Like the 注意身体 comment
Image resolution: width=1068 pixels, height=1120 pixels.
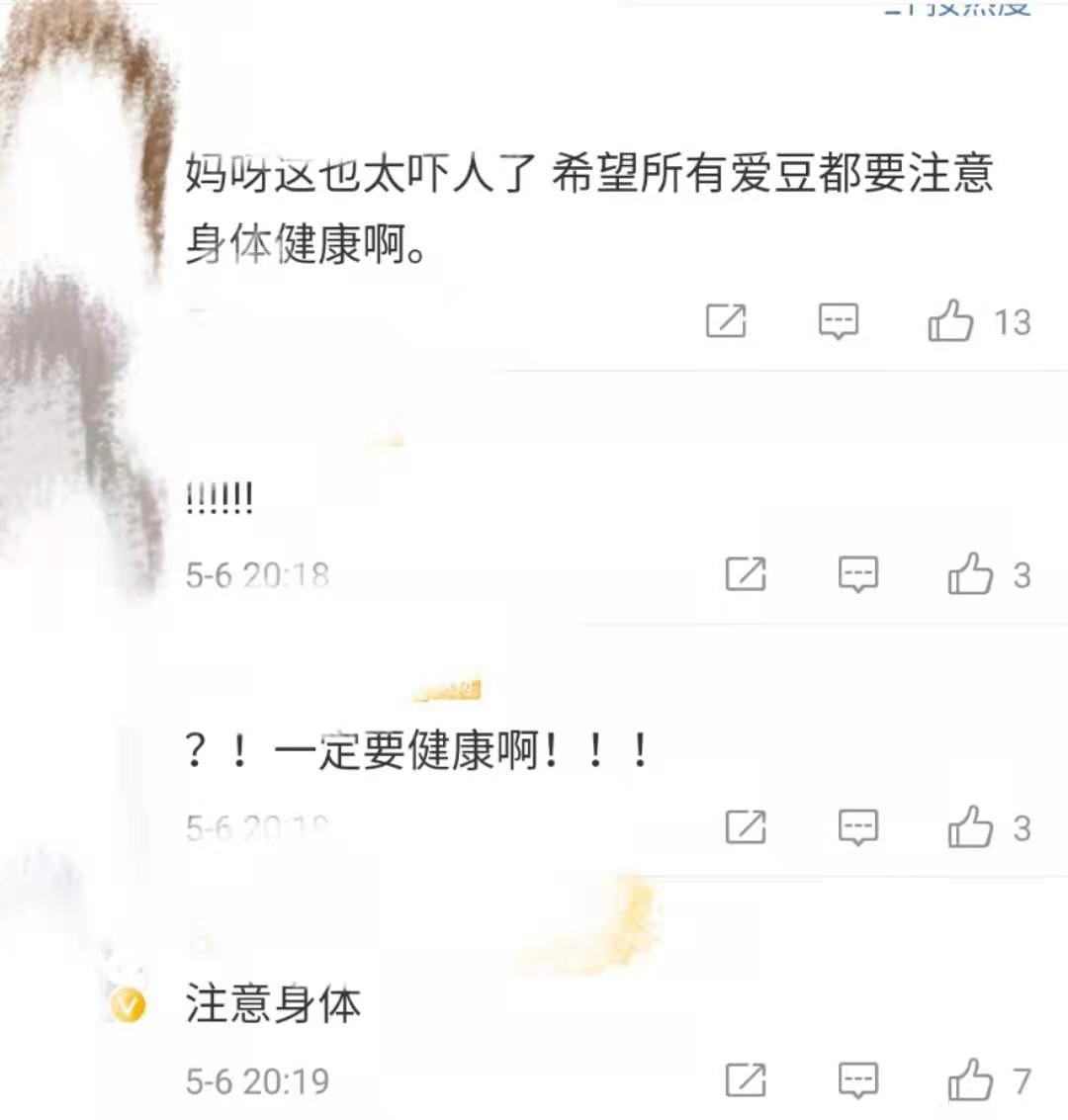970,1080
